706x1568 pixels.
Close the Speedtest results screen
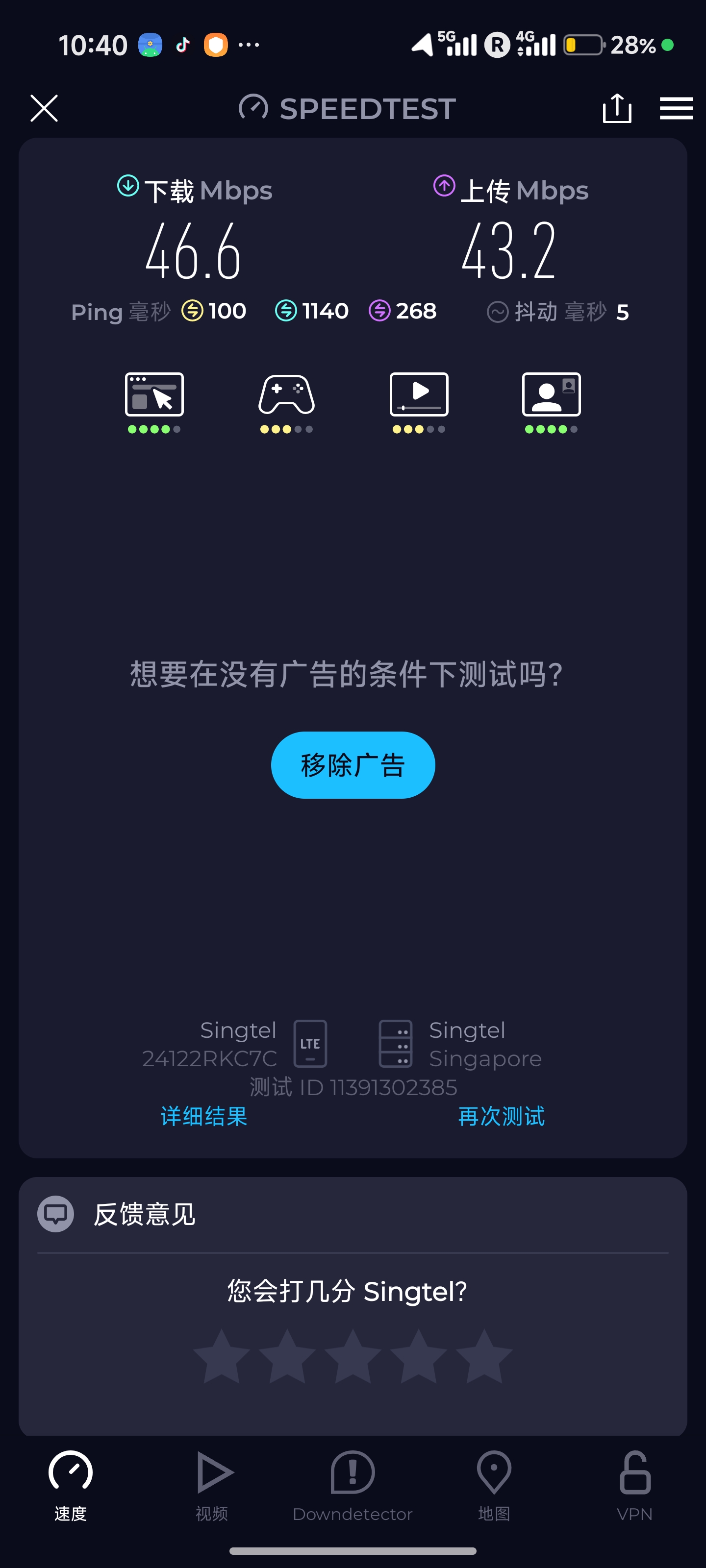coord(44,108)
